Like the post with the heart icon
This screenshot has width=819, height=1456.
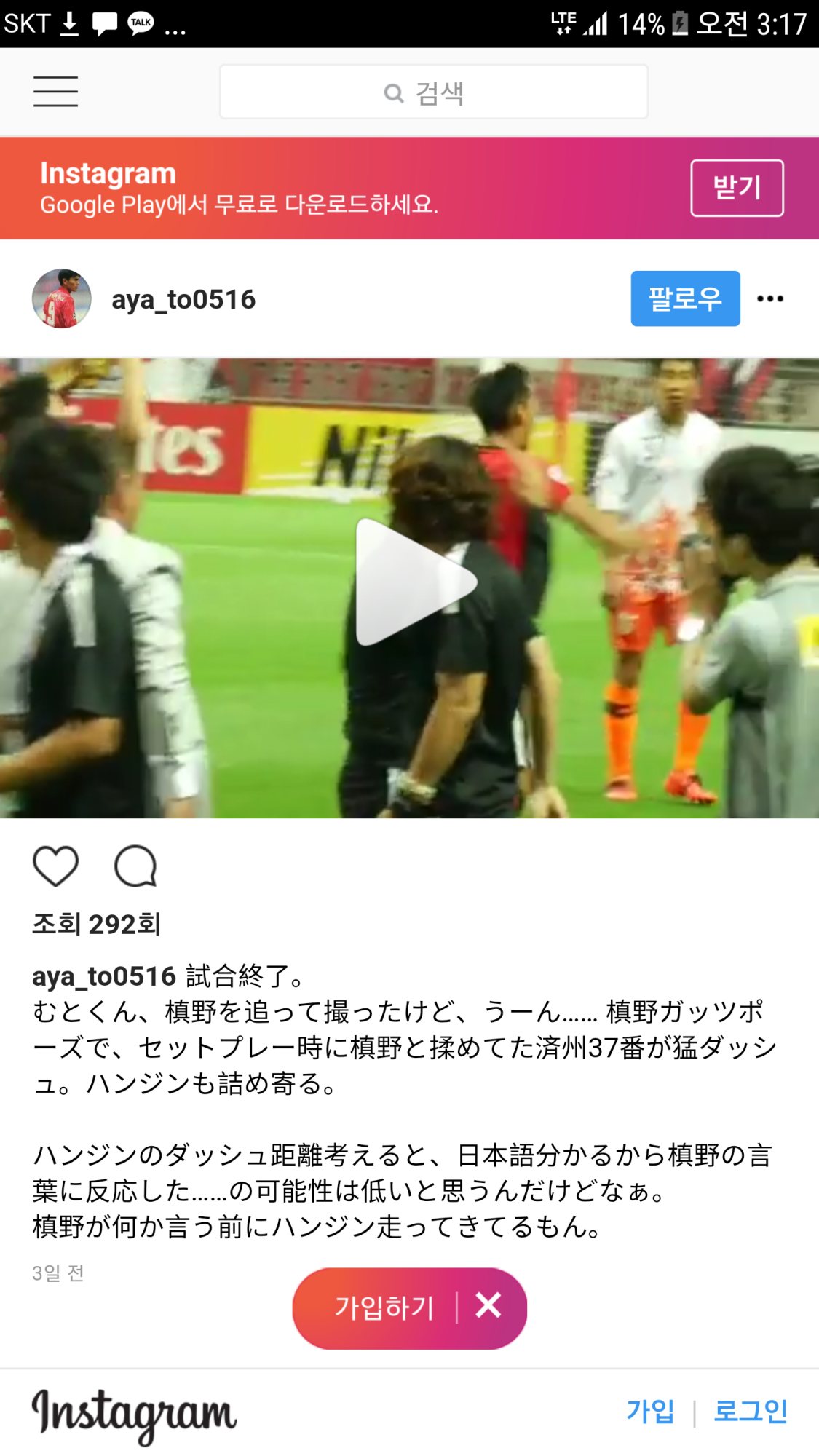tap(55, 866)
